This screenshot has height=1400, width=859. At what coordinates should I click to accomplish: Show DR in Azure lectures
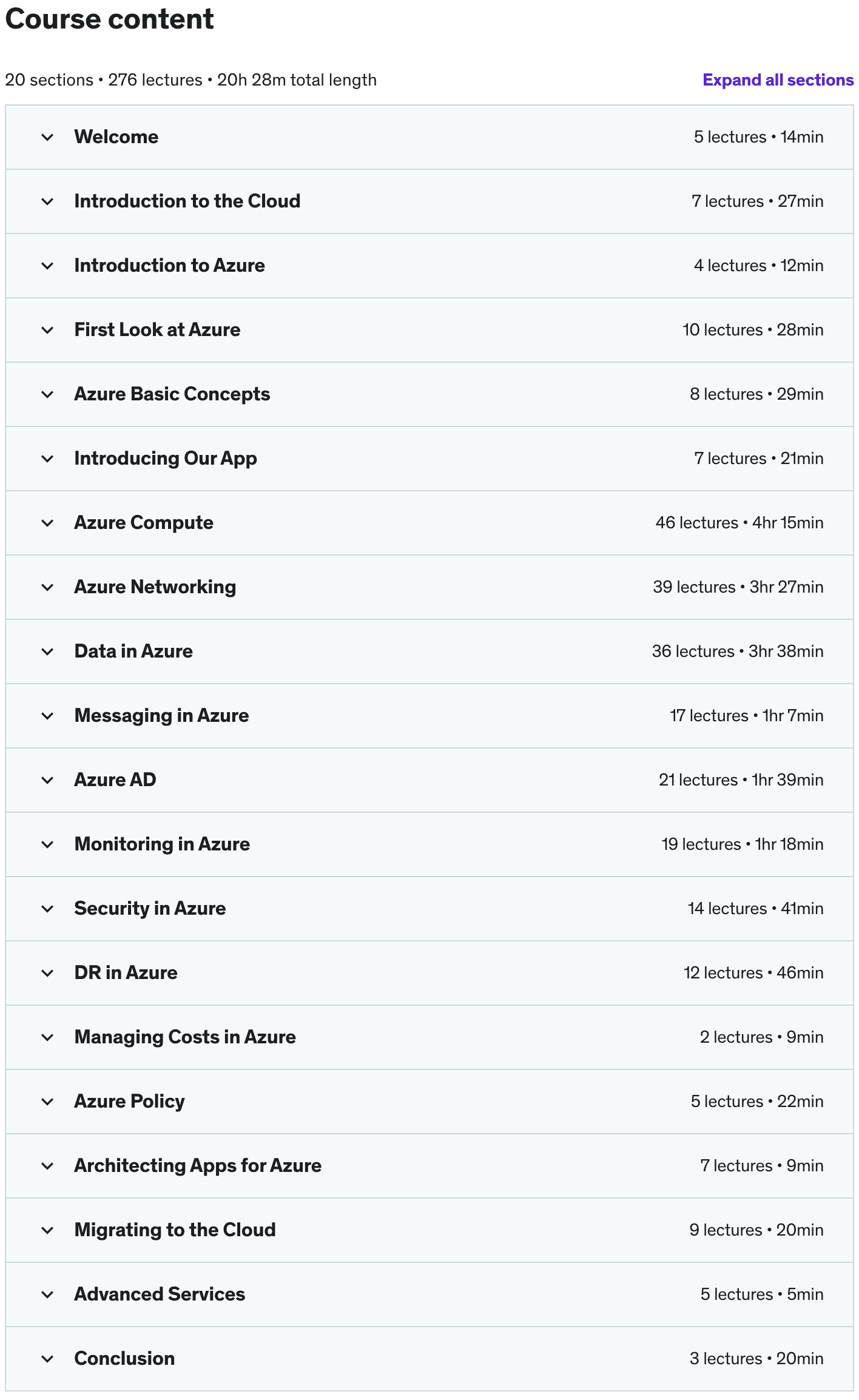pyautogui.click(x=126, y=973)
